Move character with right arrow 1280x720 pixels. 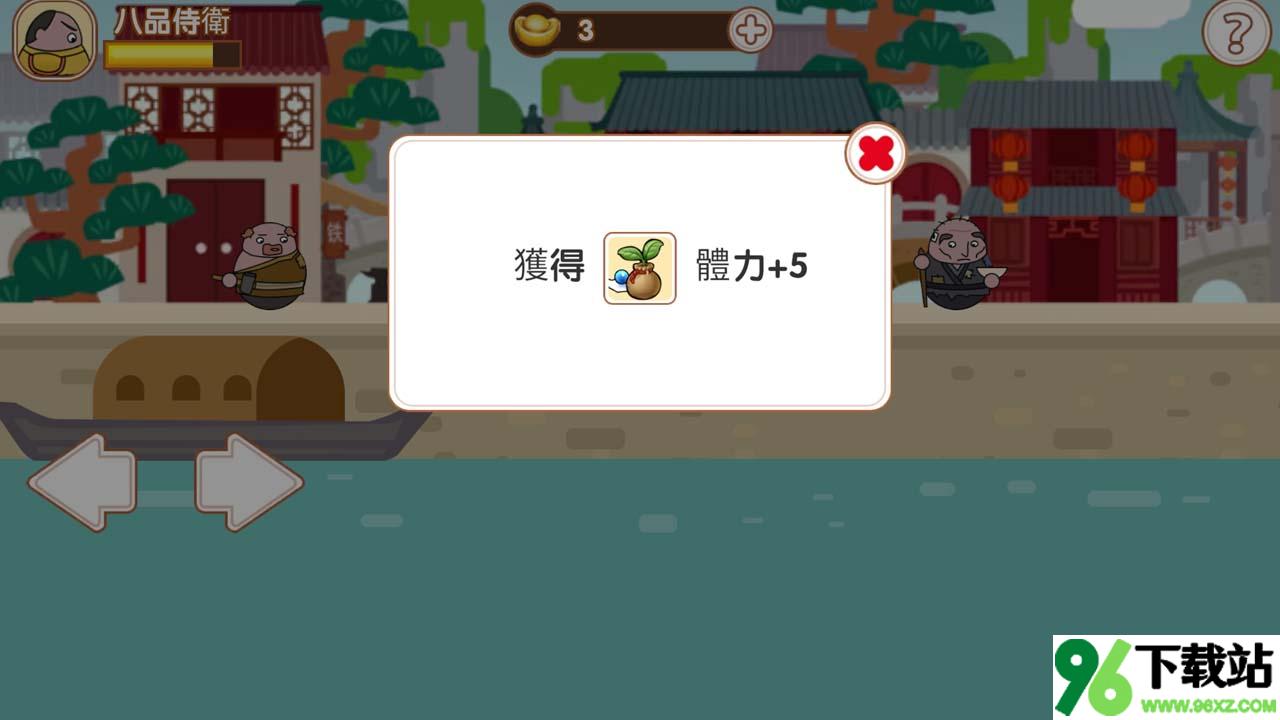248,483
